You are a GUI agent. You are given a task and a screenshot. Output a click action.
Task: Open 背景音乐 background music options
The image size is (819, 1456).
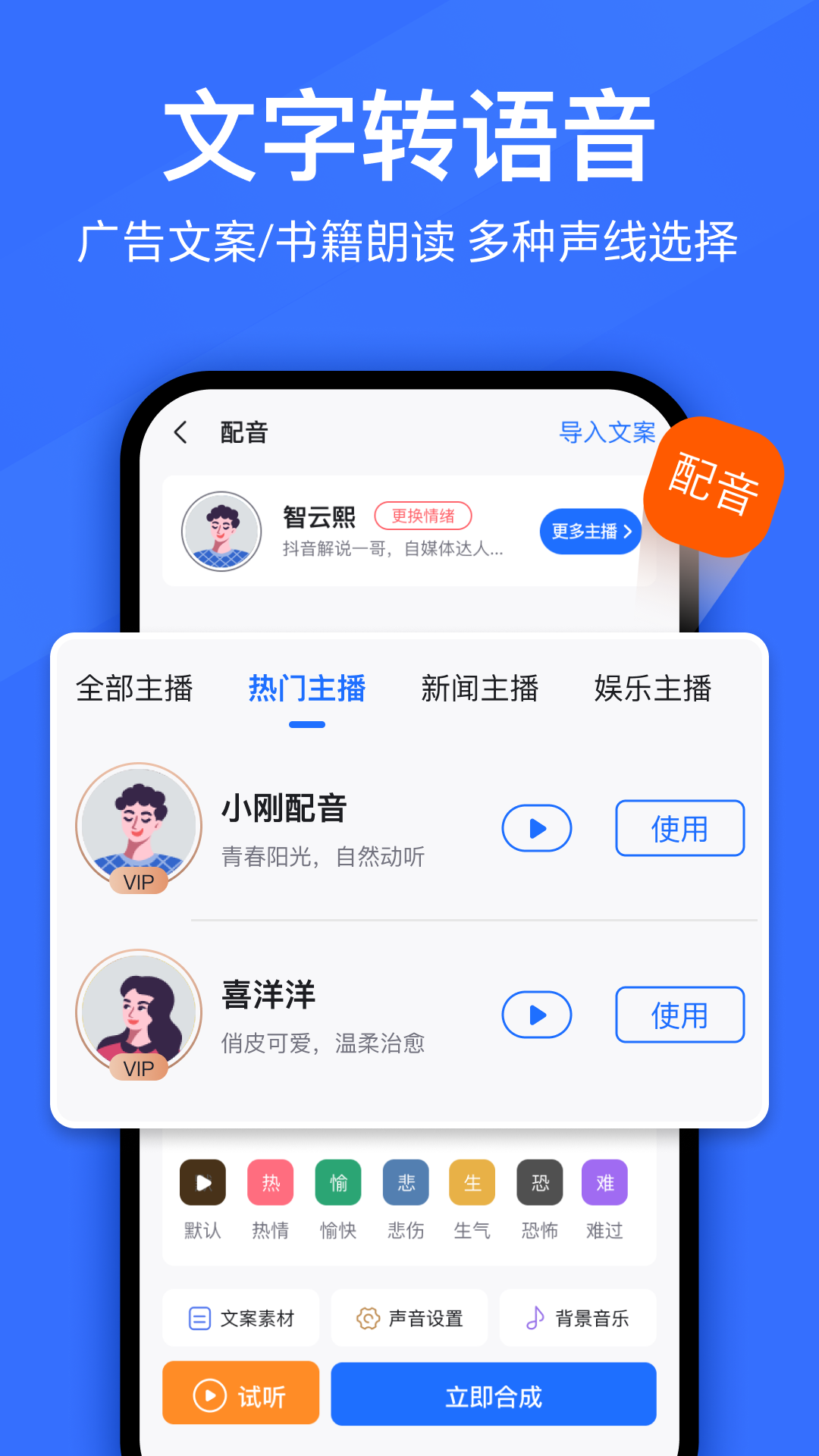(578, 1317)
